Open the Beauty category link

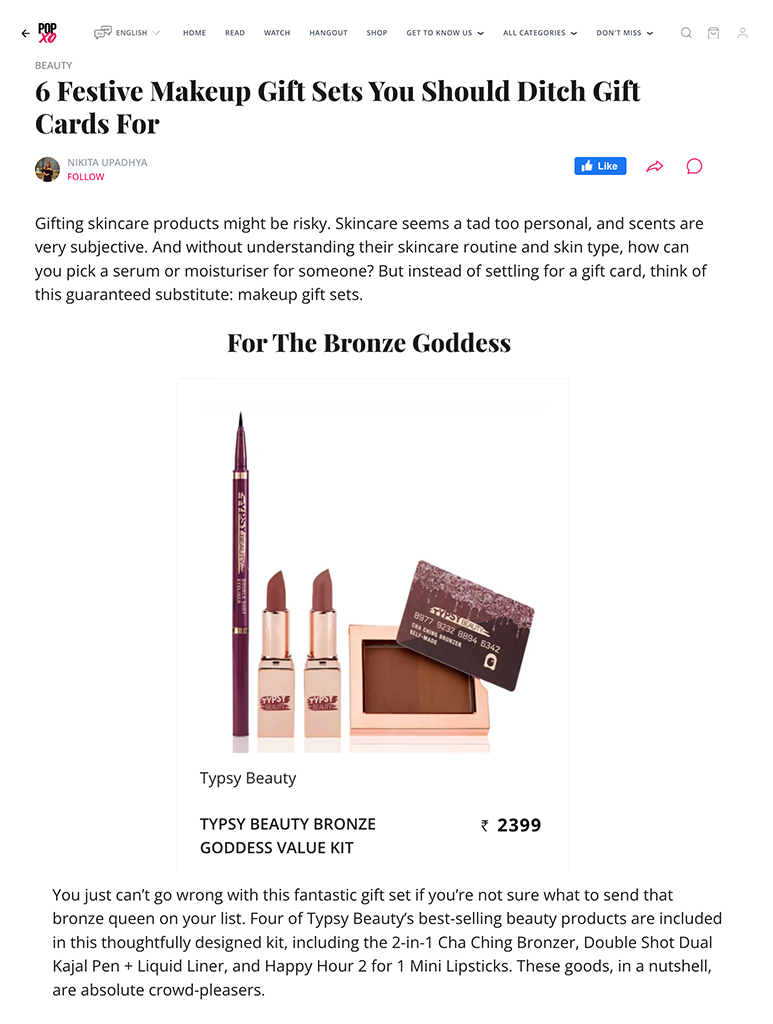click(54, 66)
